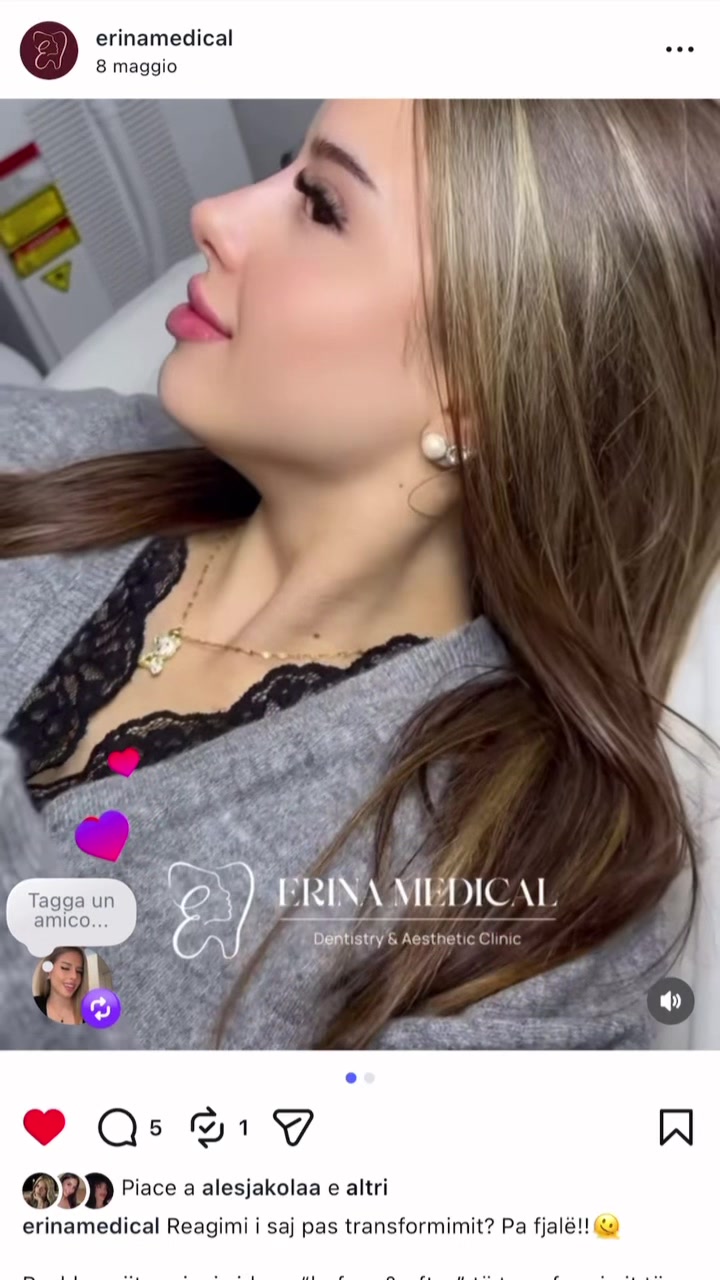
Task: View other people who liked the post
Action: [367, 1188]
